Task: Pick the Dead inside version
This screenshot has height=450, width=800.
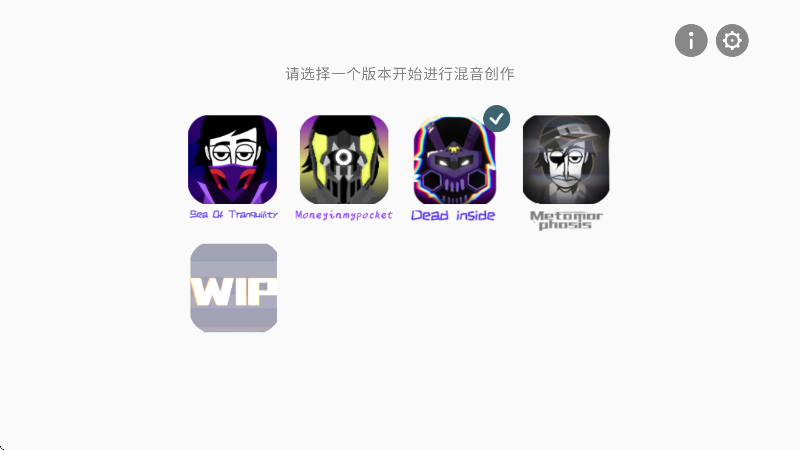Action: click(454, 162)
